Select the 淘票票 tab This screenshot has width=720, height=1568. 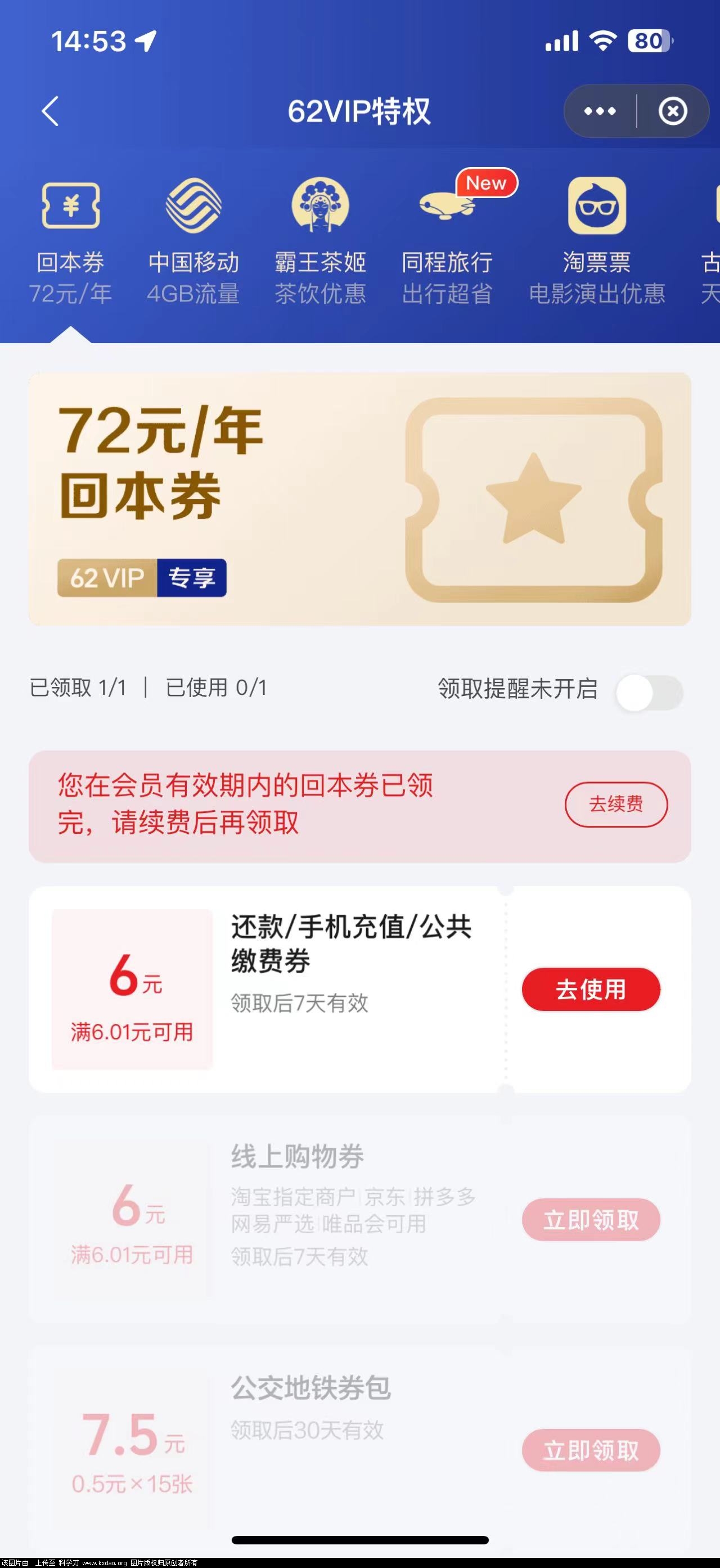[x=596, y=240]
